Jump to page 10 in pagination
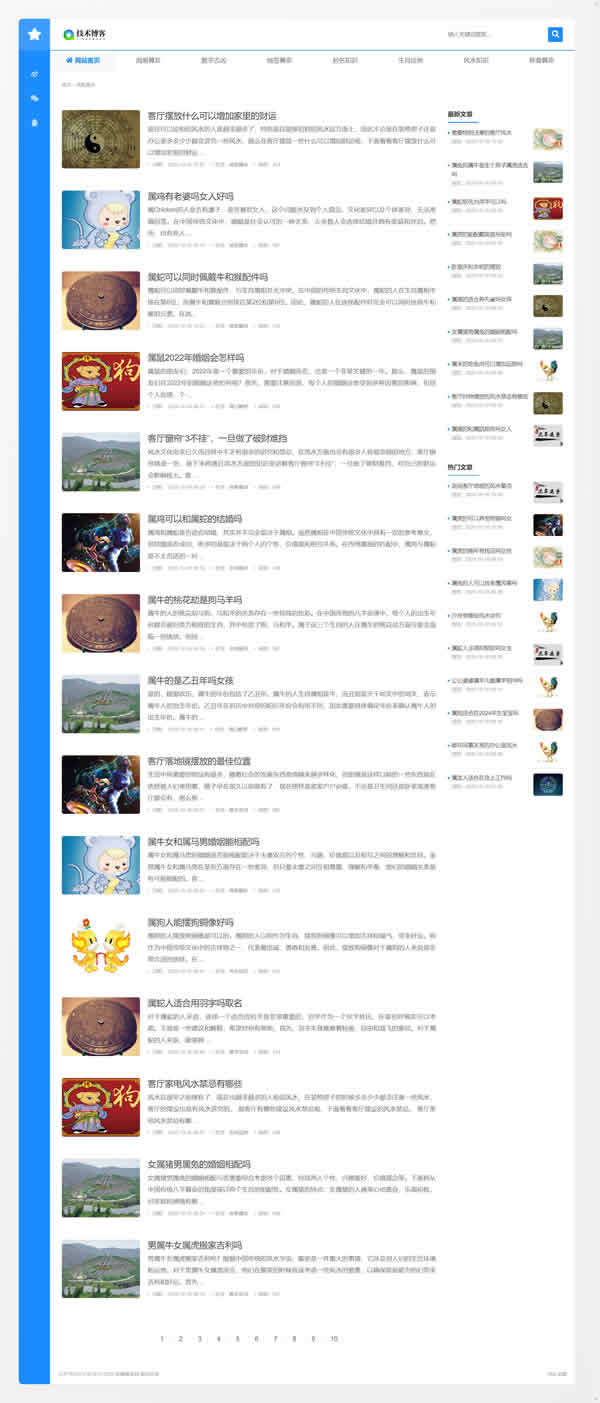Viewport: 600px width, 1403px height. tap(334, 1338)
